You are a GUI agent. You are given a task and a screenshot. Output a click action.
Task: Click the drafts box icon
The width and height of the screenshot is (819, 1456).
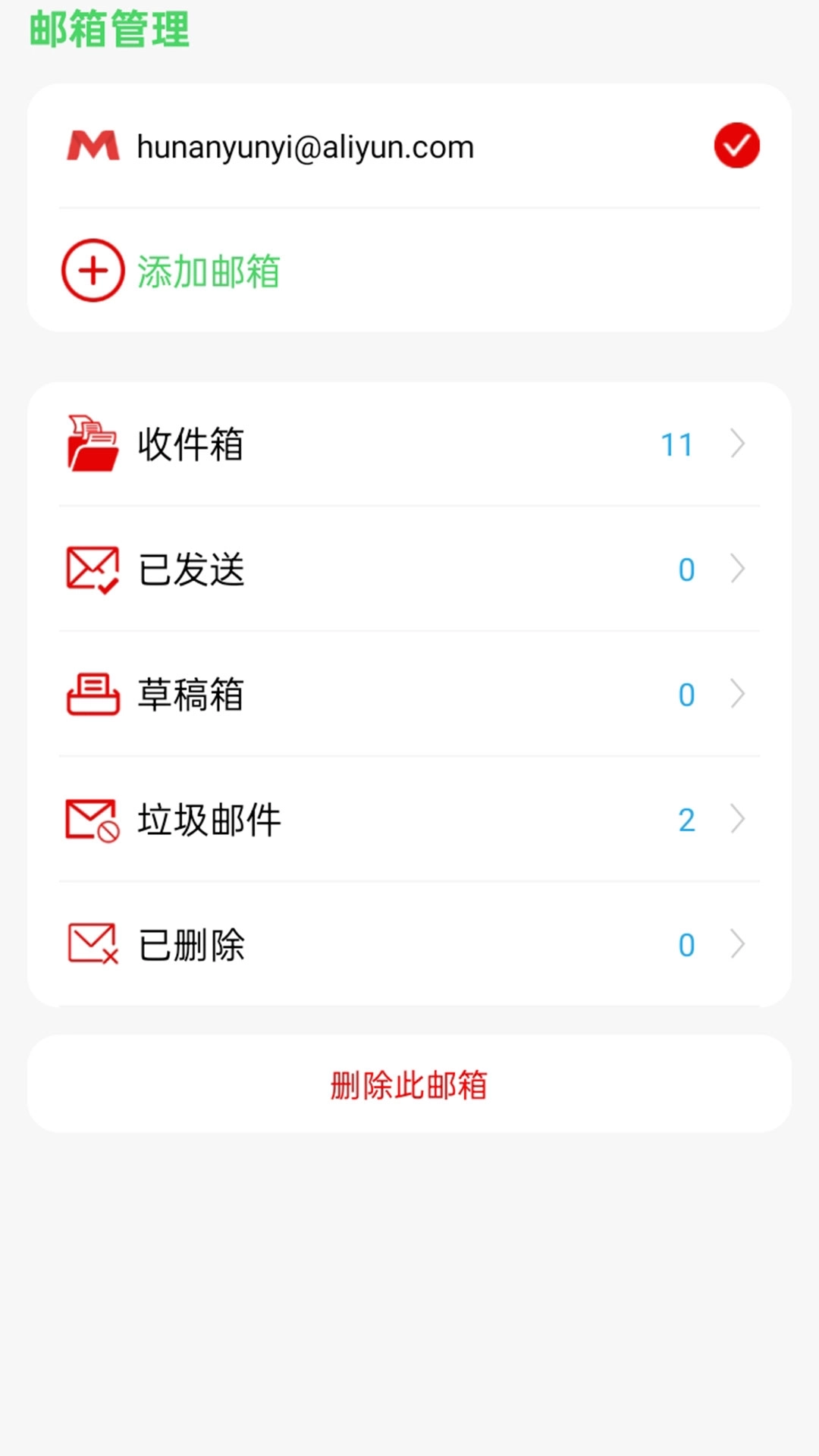(91, 692)
